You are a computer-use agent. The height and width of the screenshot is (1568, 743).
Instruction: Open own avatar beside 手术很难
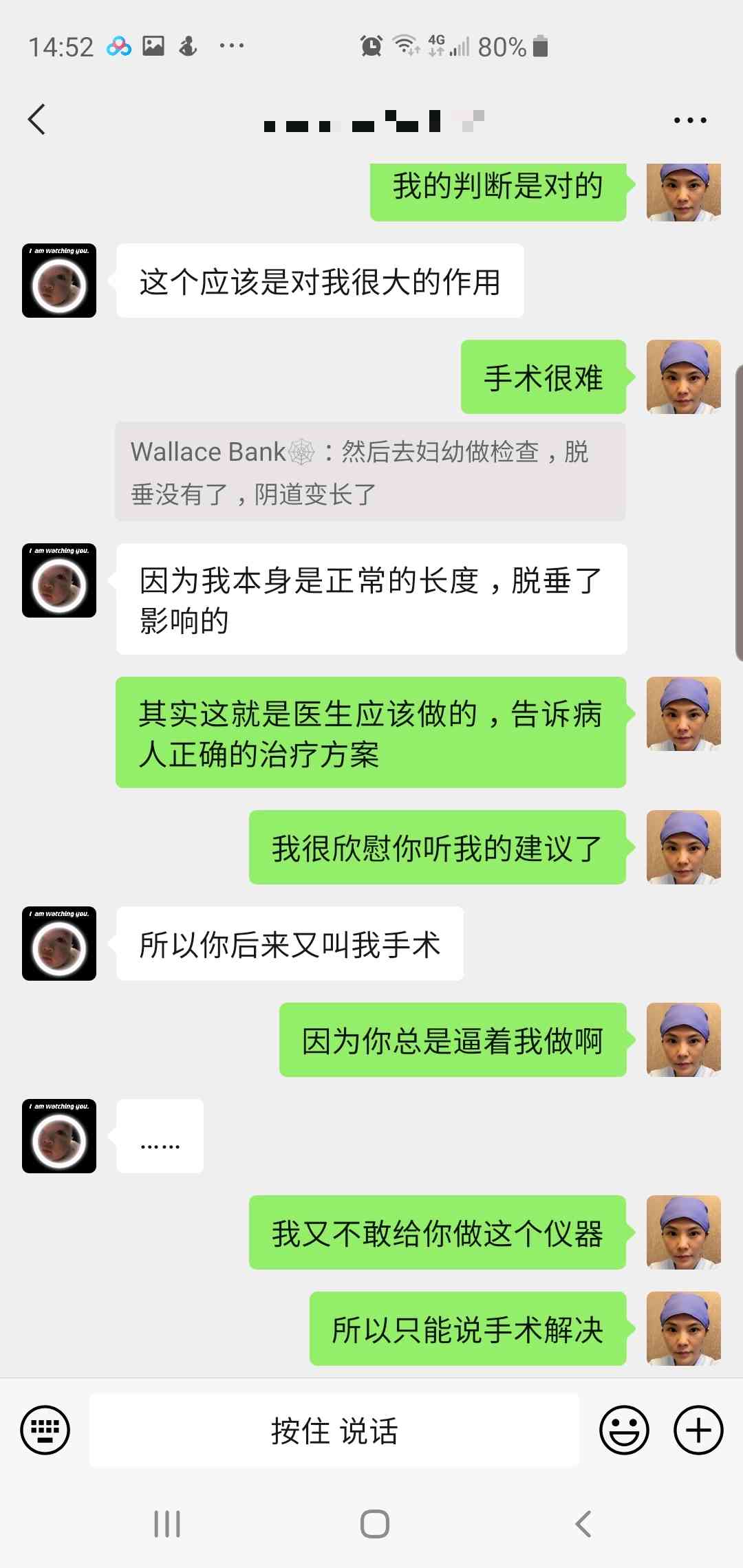683,377
